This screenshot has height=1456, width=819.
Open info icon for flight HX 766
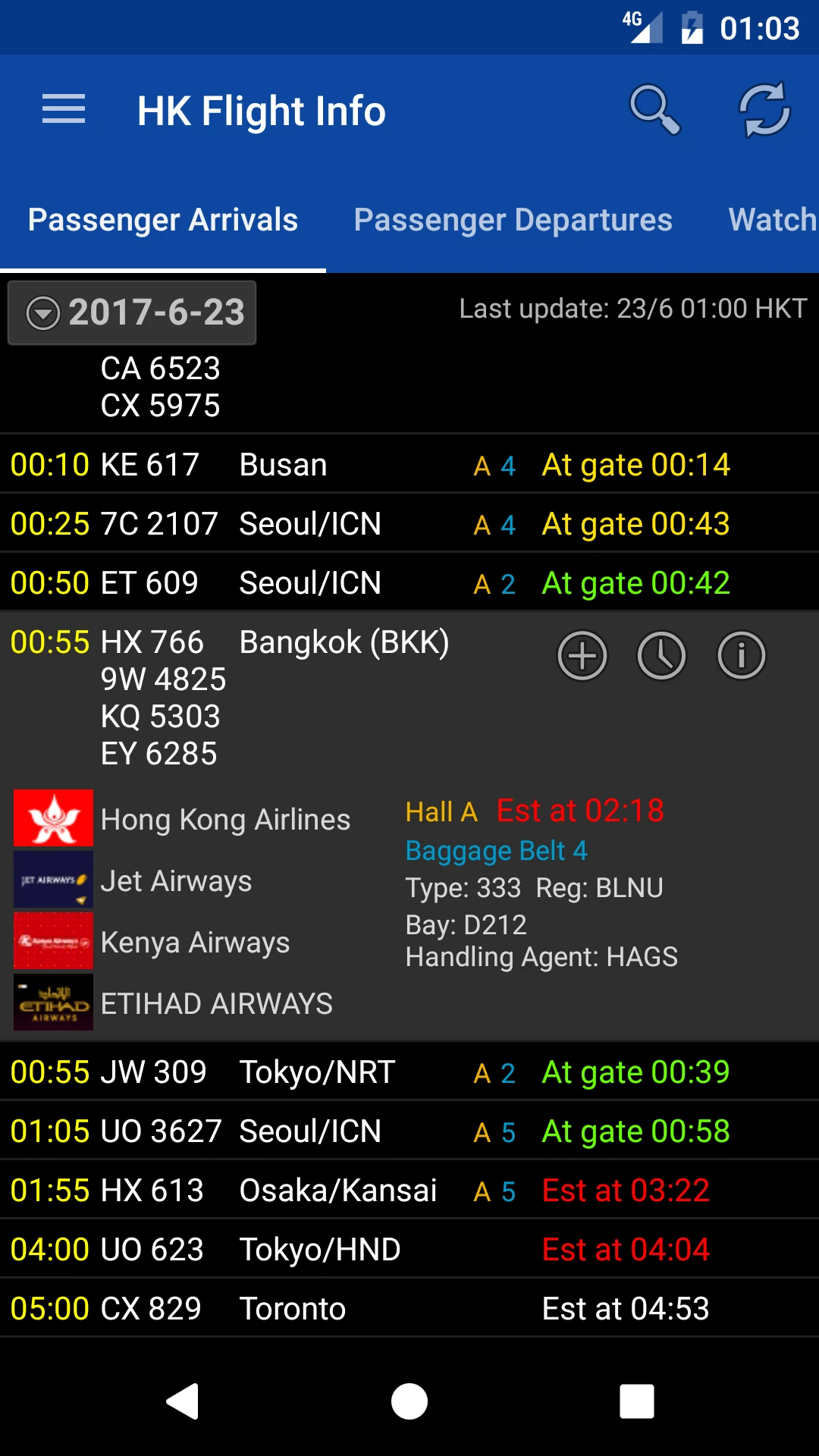(741, 656)
